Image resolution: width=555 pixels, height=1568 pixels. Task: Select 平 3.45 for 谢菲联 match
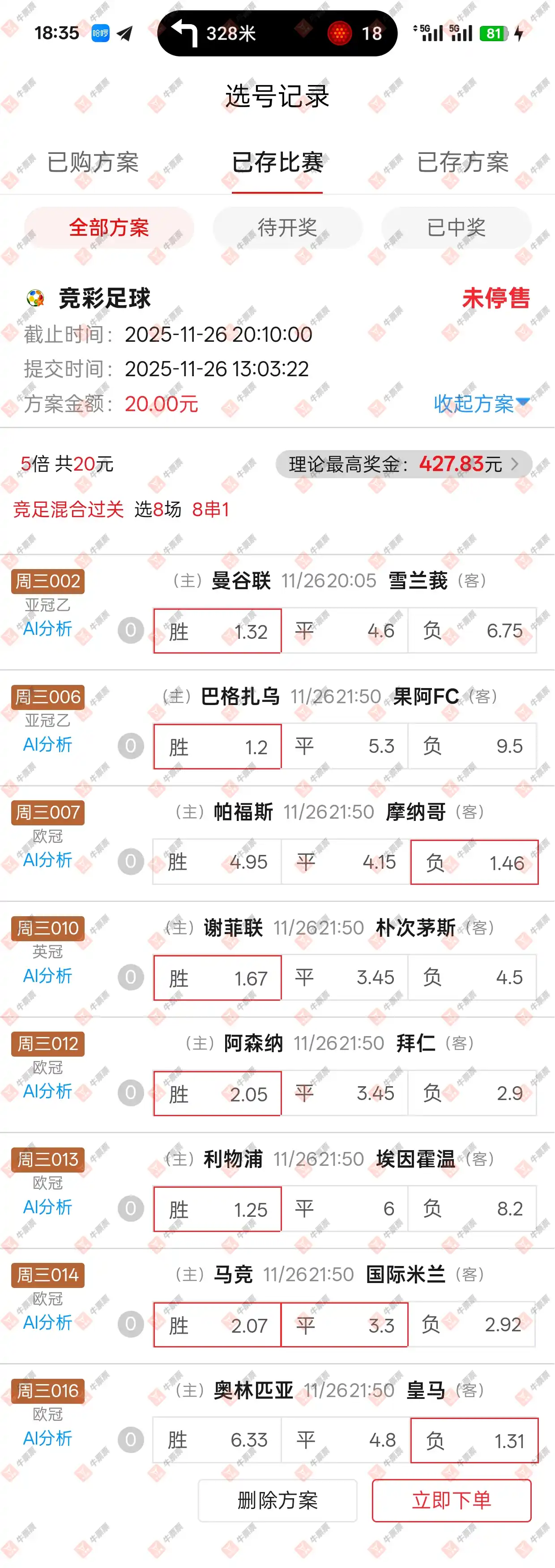point(344,977)
